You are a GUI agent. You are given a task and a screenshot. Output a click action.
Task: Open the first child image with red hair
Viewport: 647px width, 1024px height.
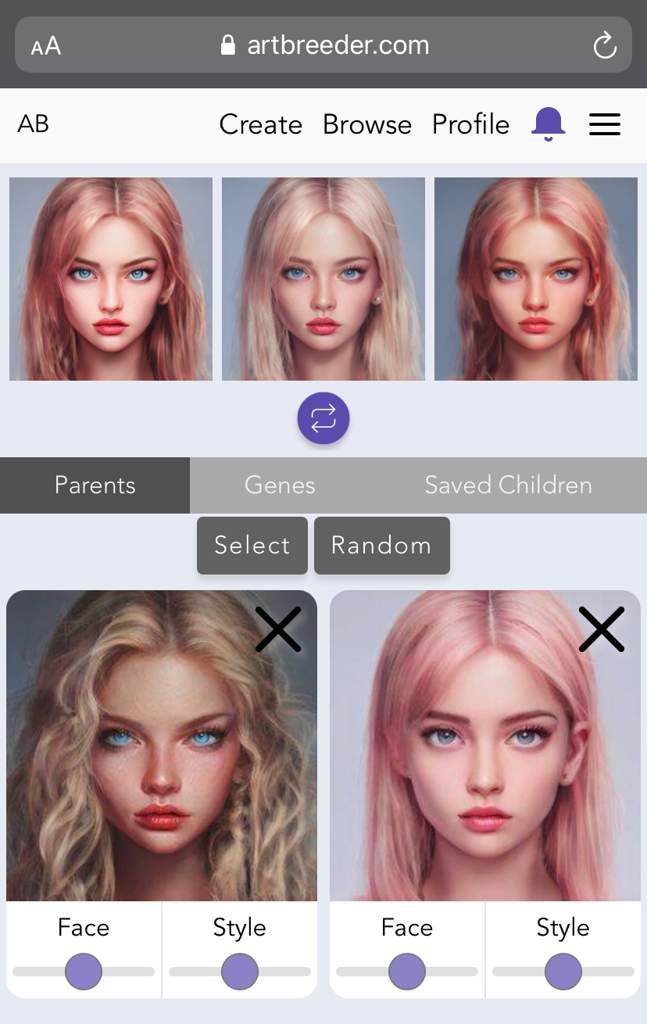pyautogui.click(x=111, y=279)
